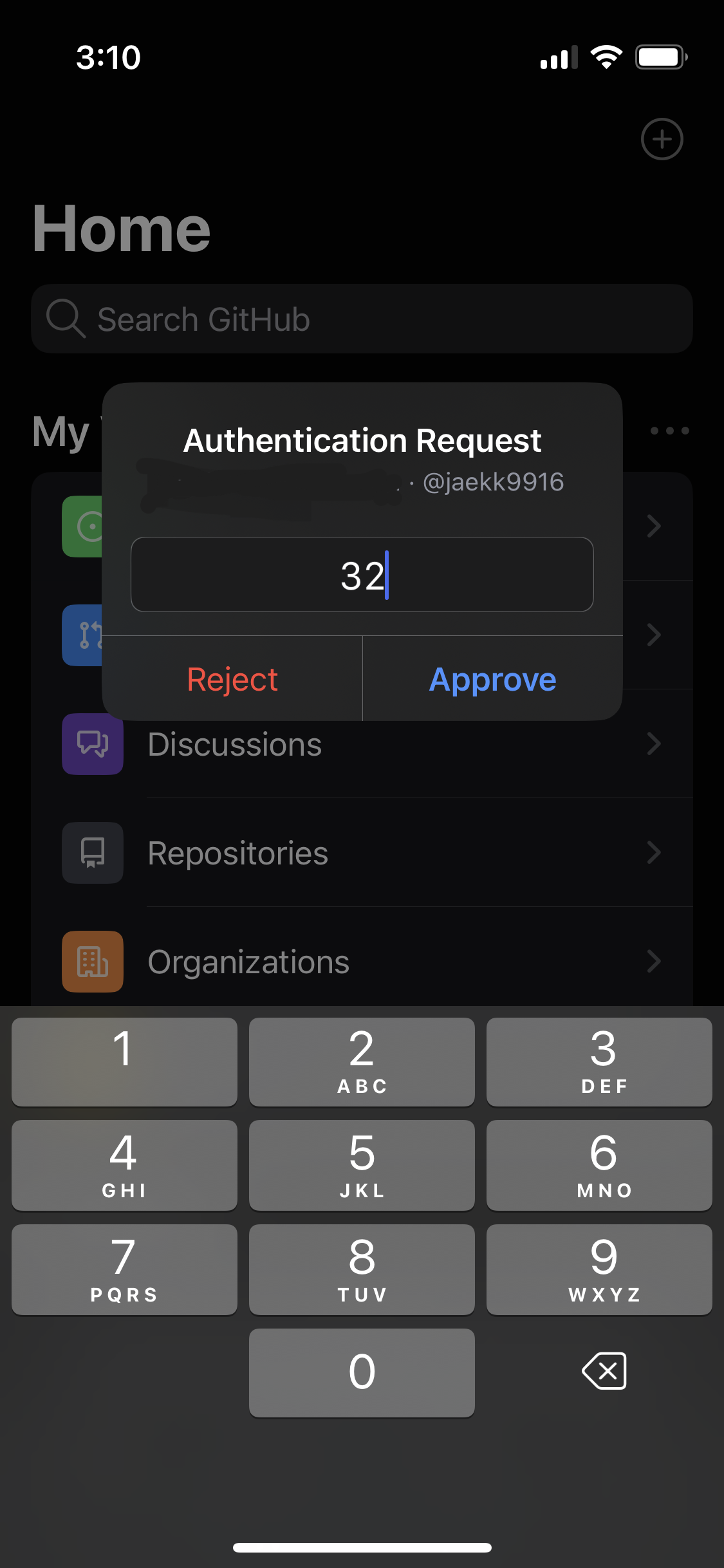Tap the 3 key
724x1568 pixels.
point(599,1062)
